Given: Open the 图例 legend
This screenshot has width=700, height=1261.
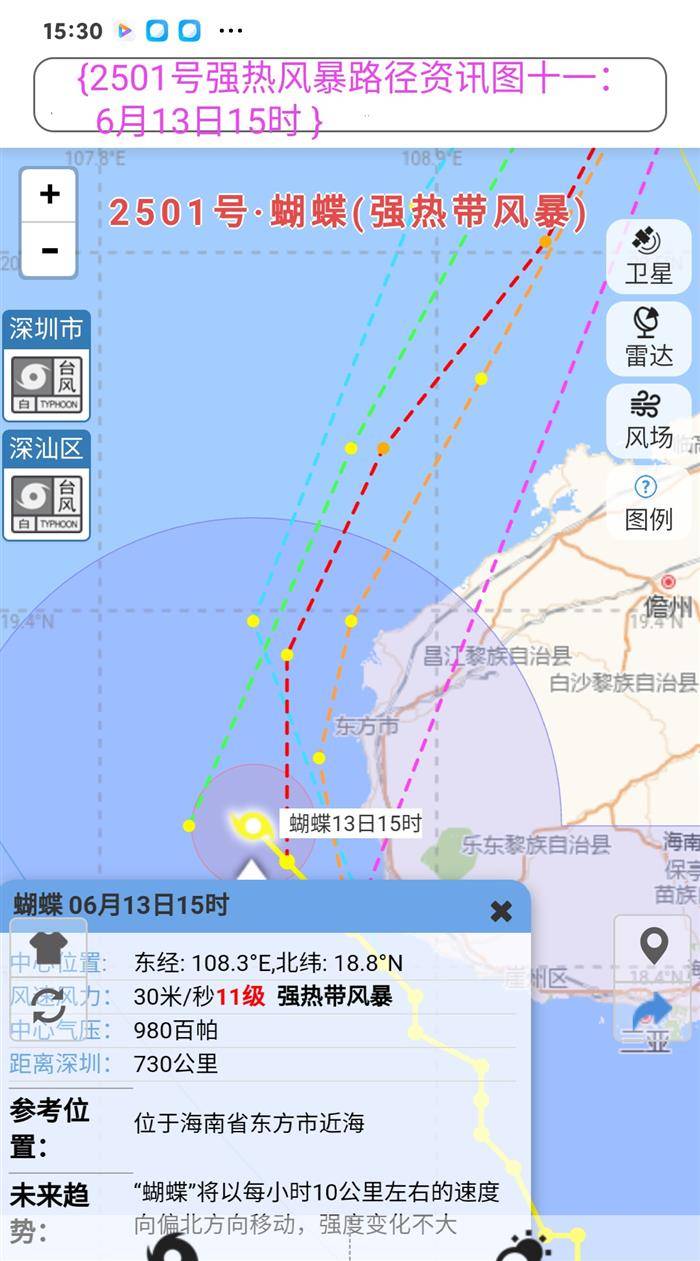Looking at the screenshot, I should point(648,502).
